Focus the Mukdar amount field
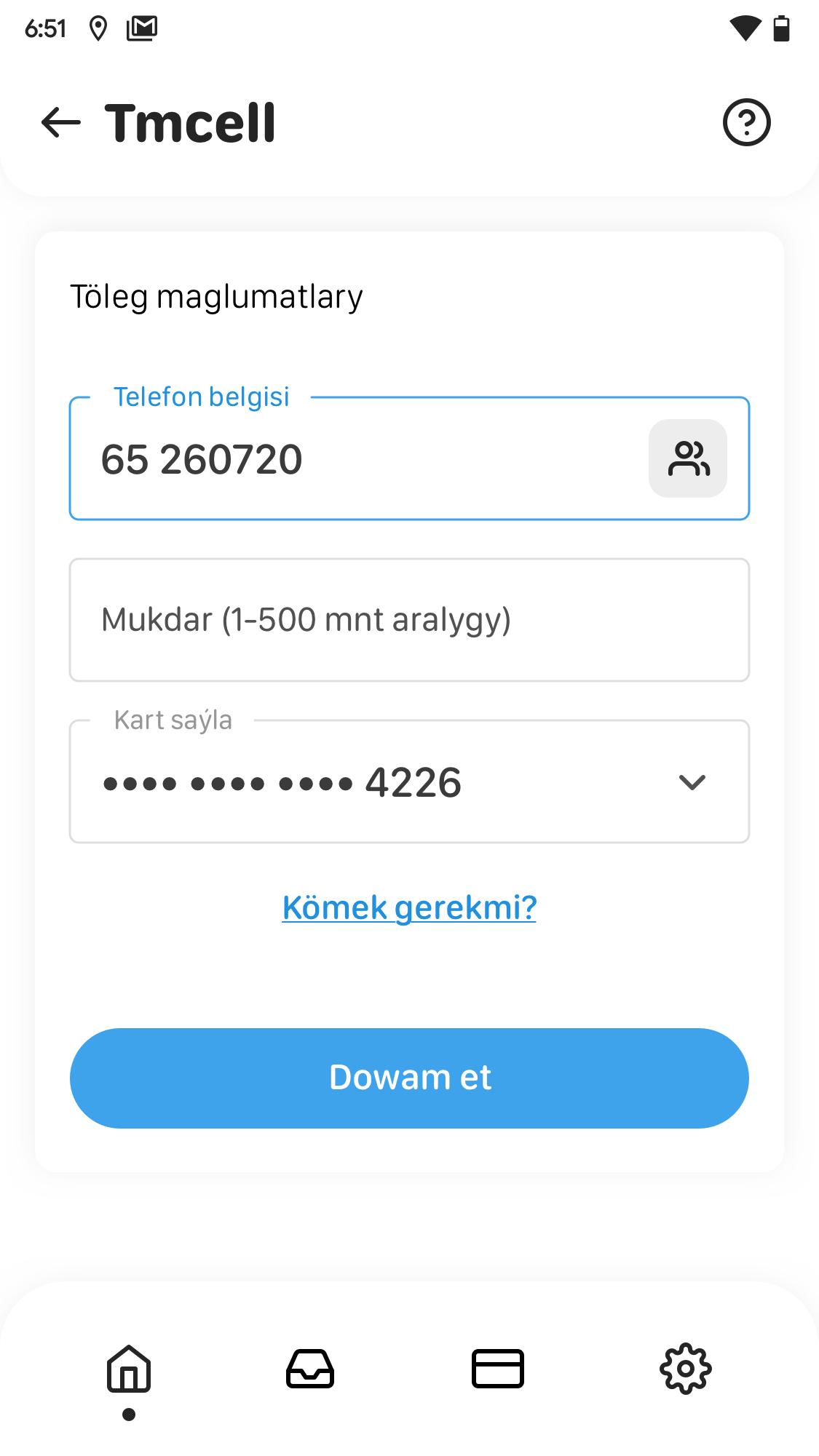Screen dimensions: 819x1456 pyautogui.click(x=408, y=620)
